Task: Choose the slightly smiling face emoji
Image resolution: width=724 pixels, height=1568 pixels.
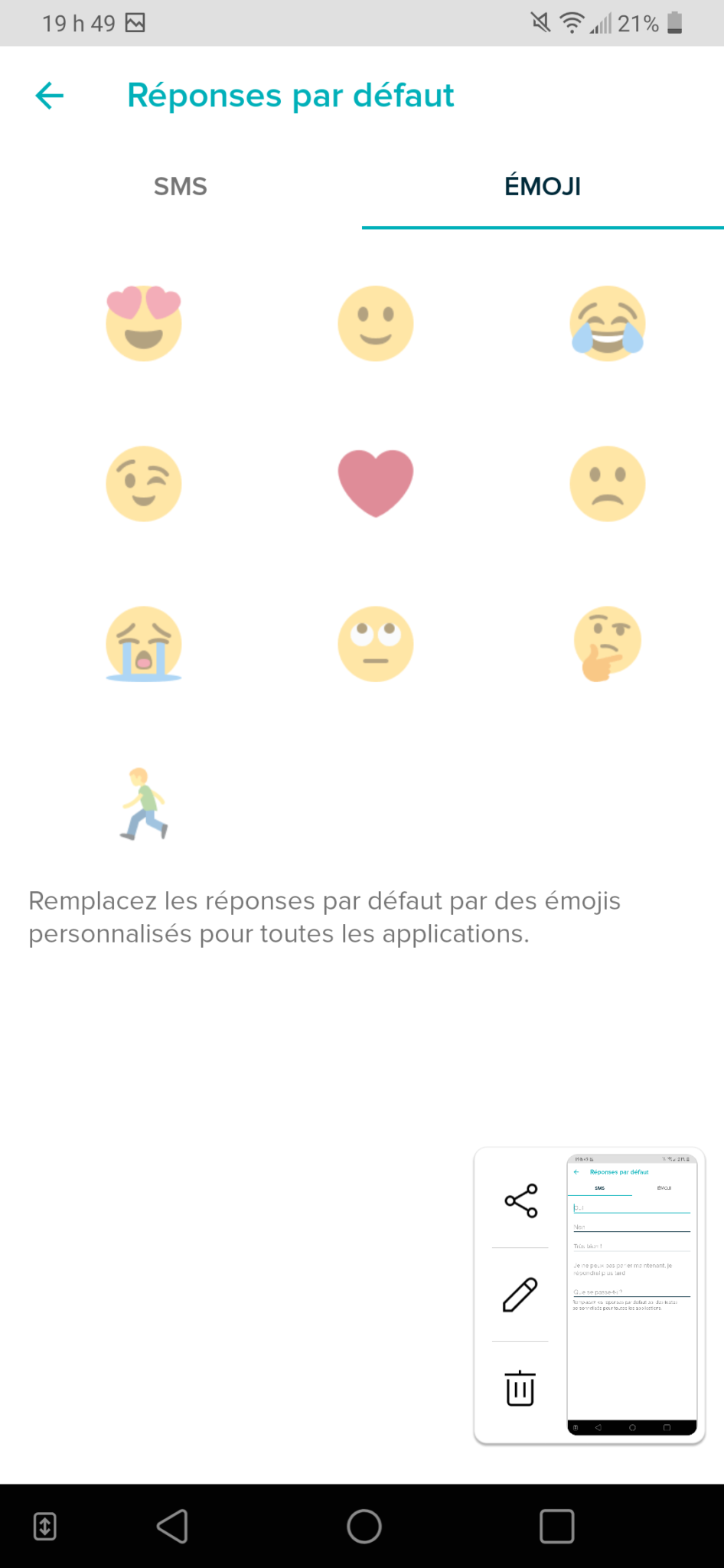Action: coord(376,323)
